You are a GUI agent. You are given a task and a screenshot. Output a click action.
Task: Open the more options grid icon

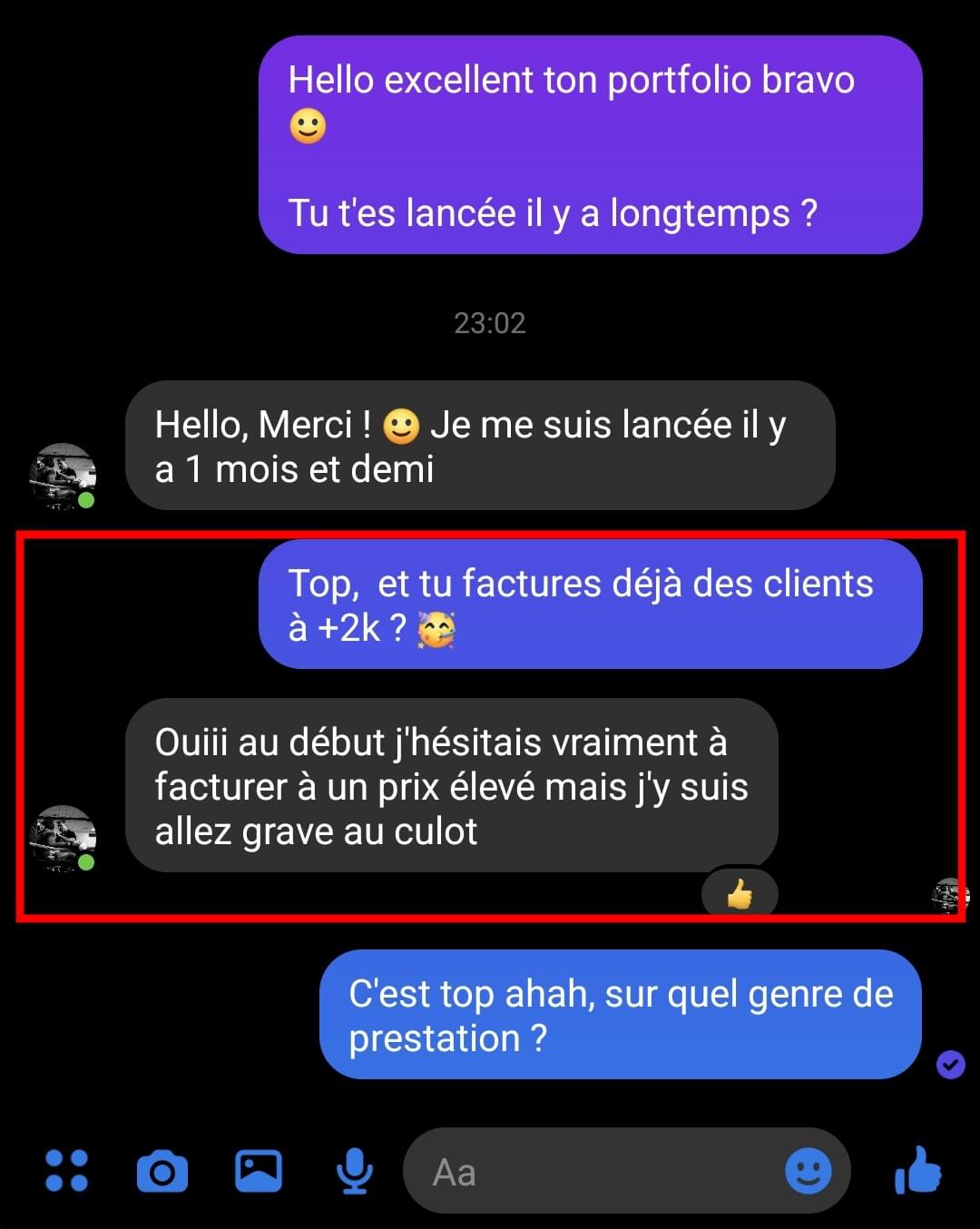pyautogui.click(x=66, y=1171)
